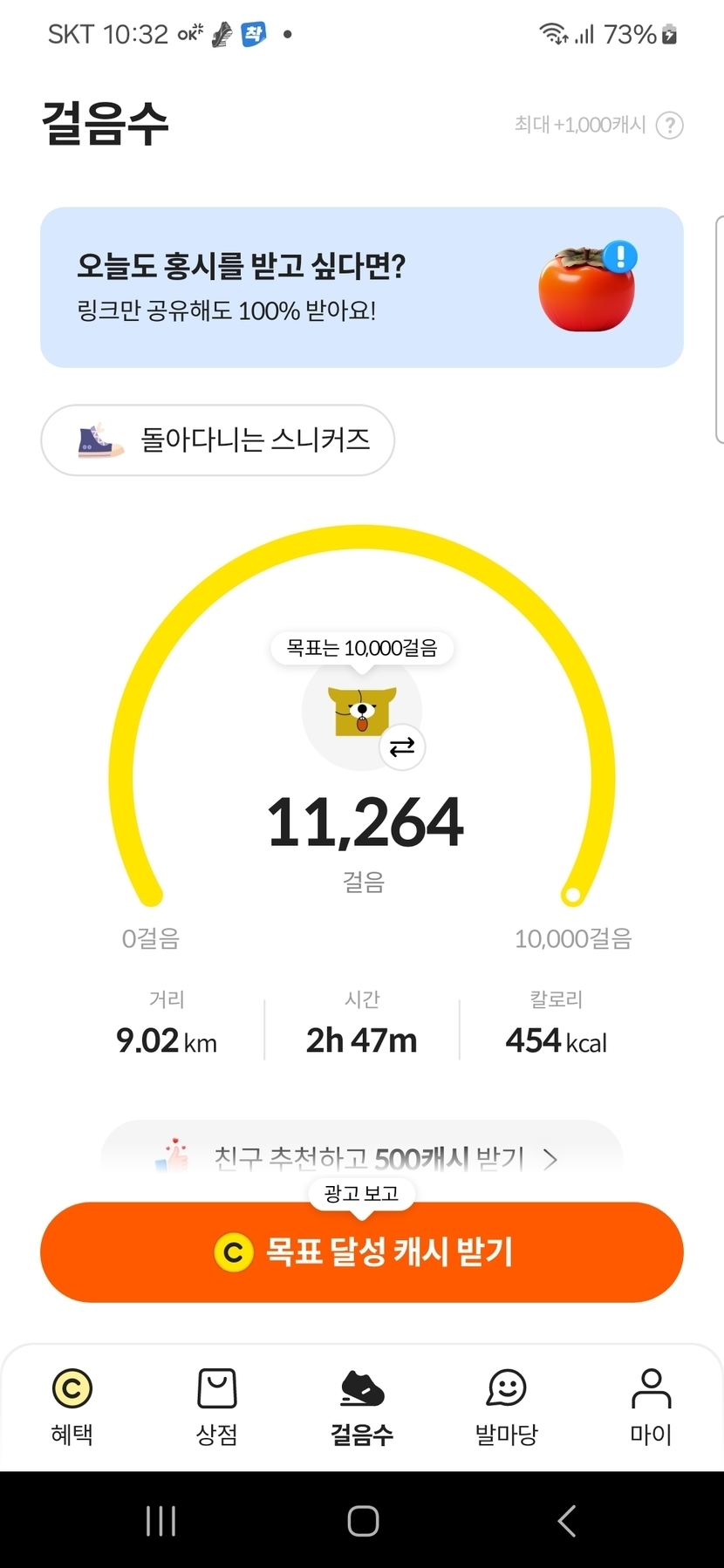Select the 걸음수 tab
Screen dimensions: 724x1568
tap(362, 1406)
